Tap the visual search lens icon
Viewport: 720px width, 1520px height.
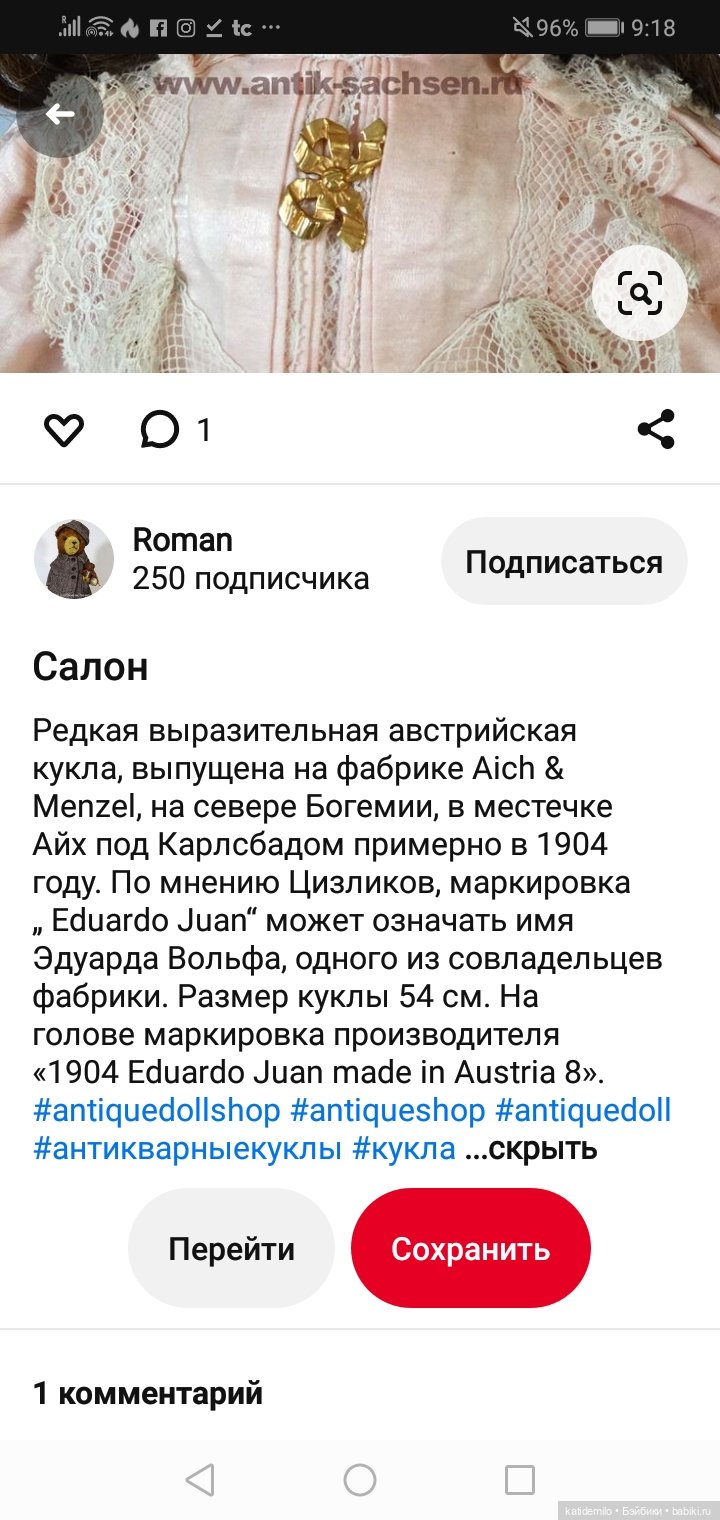click(x=639, y=293)
